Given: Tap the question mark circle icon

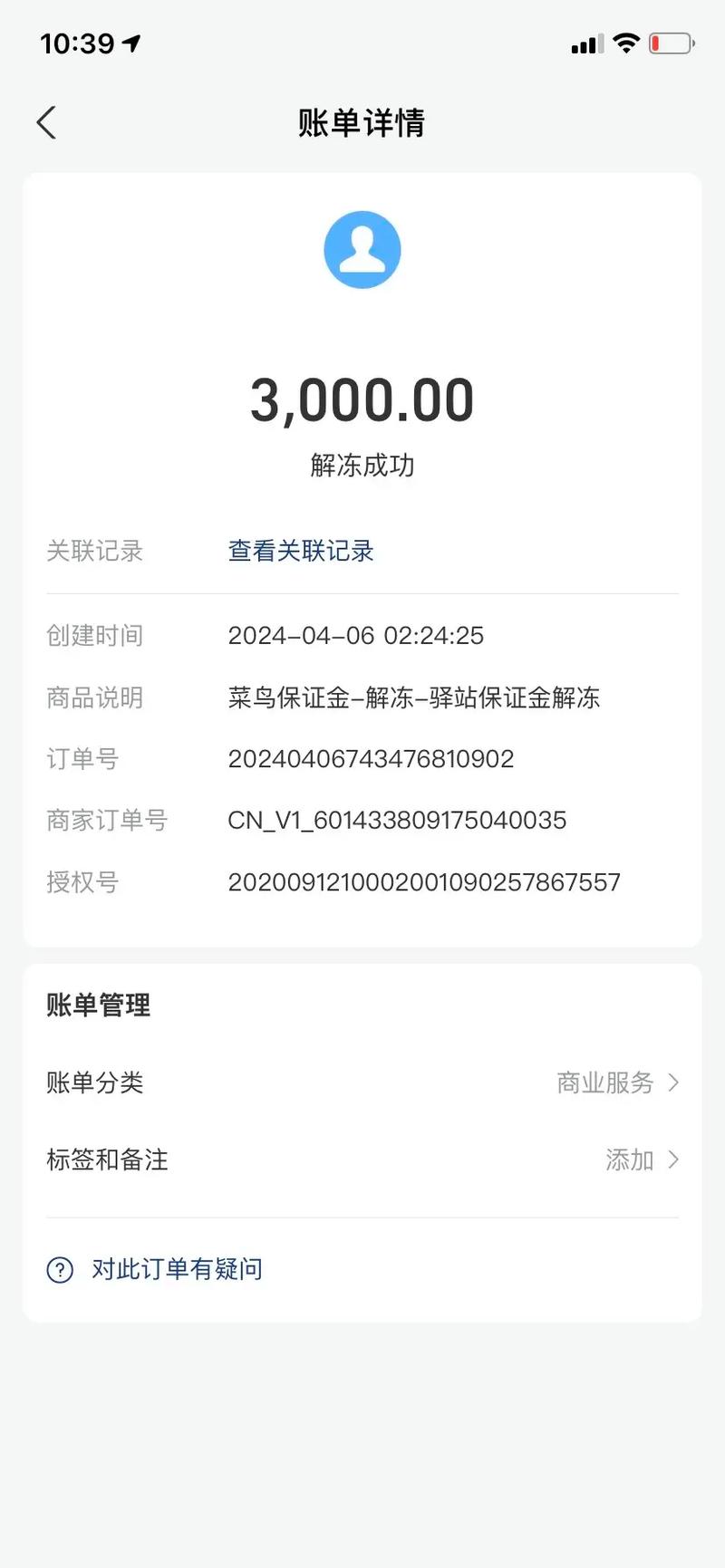Looking at the screenshot, I should [59, 1269].
